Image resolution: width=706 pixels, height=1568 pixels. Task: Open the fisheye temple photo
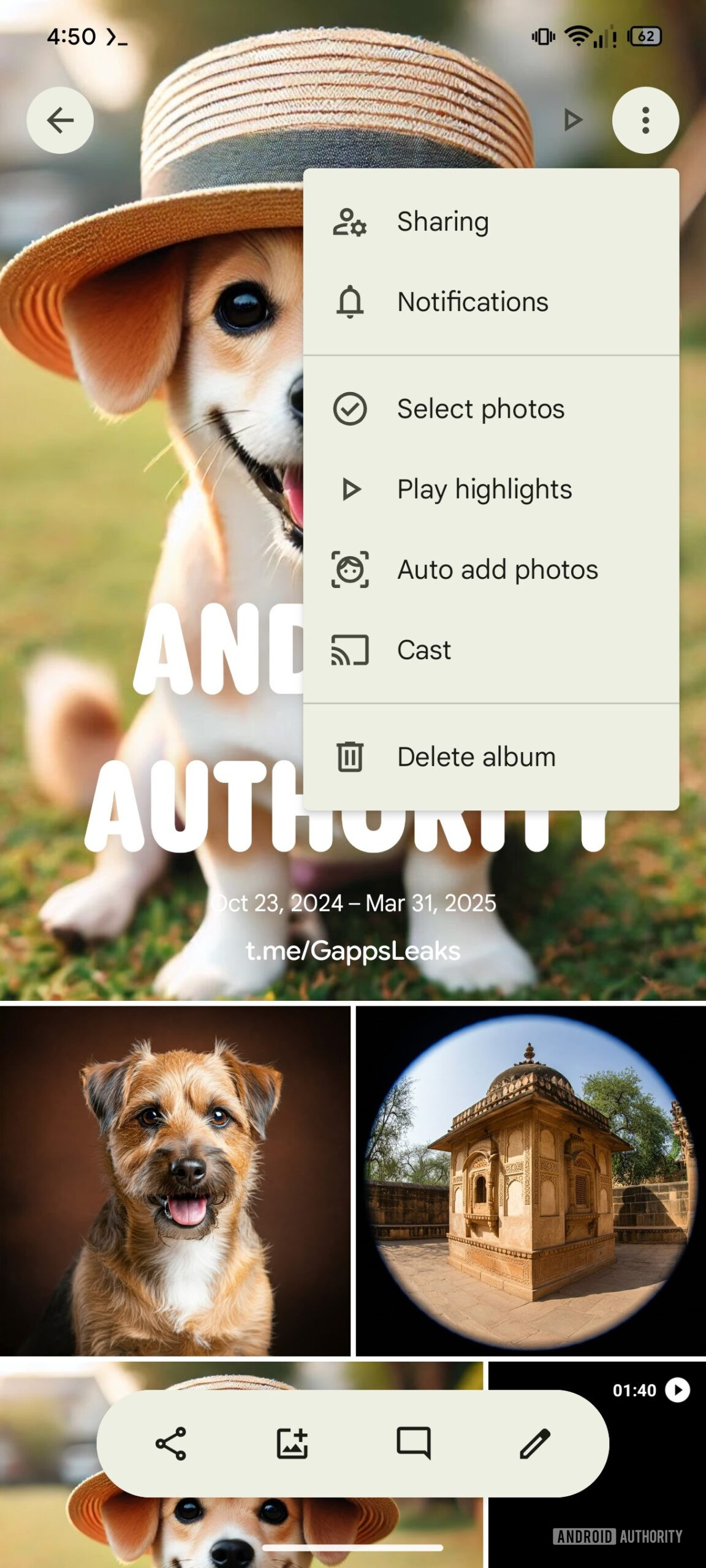pyautogui.click(x=531, y=1181)
